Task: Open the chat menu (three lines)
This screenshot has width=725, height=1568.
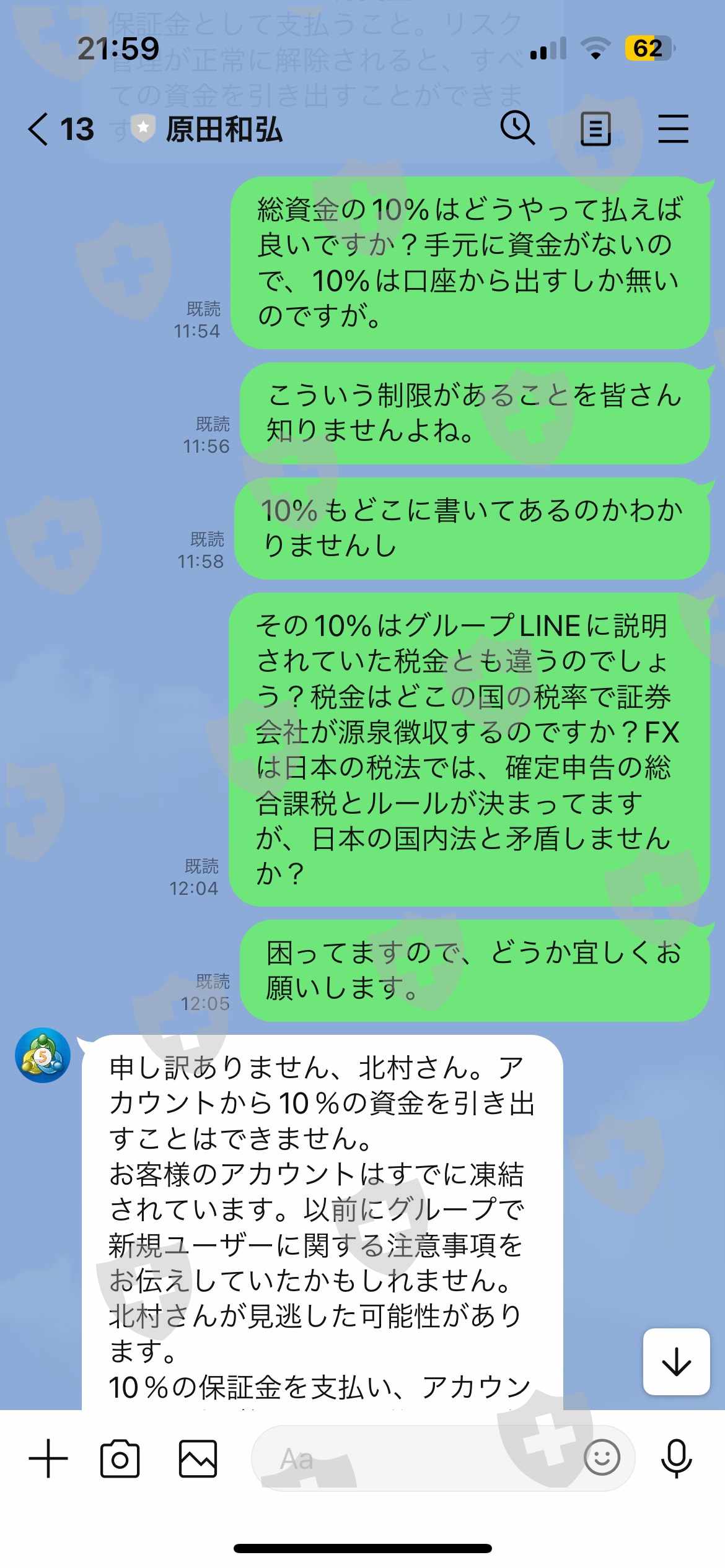Action: (x=673, y=129)
